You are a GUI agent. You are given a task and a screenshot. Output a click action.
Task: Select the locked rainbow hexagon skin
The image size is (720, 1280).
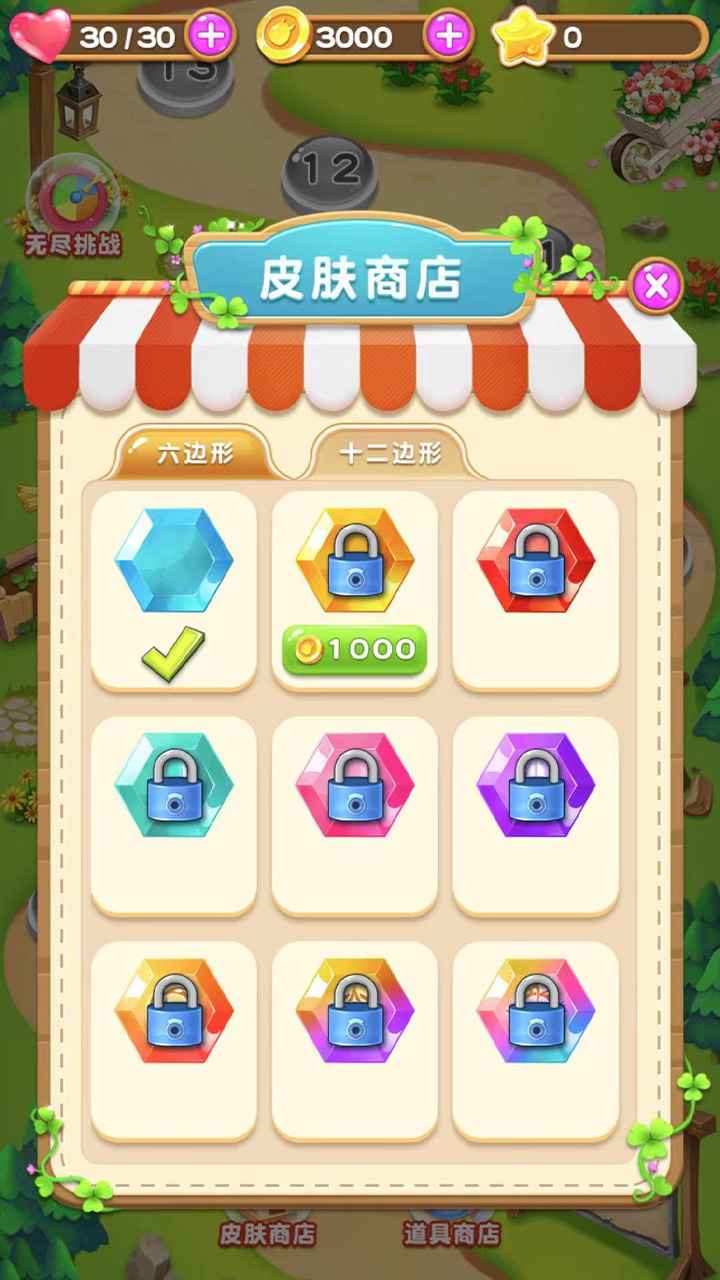[x=535, y=1012]
